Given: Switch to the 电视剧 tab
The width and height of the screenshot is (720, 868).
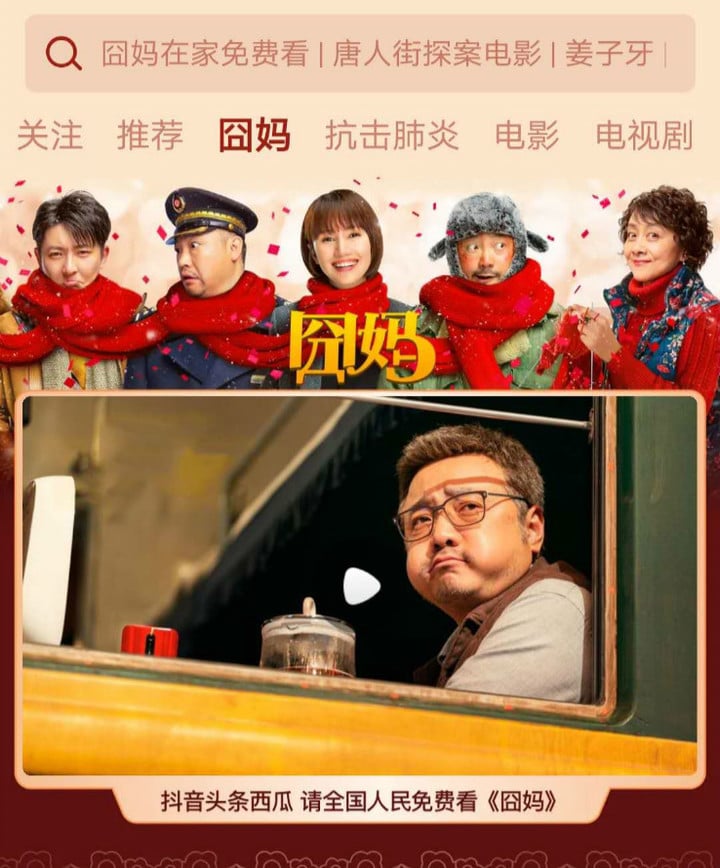Looking at the screenshot, I should click(x=644, y=135).
